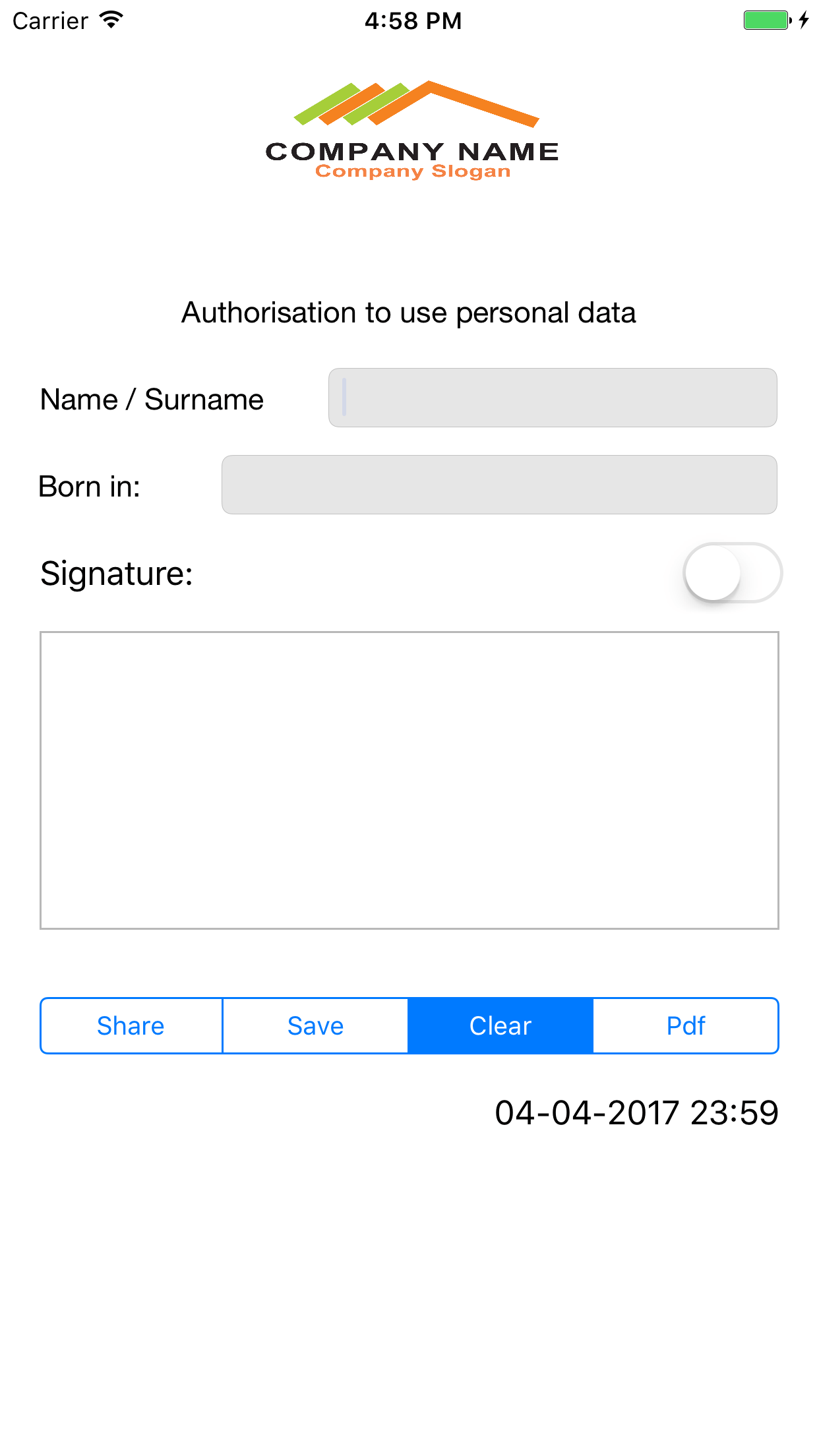Toggle the Signature switch

pos(732,572)
